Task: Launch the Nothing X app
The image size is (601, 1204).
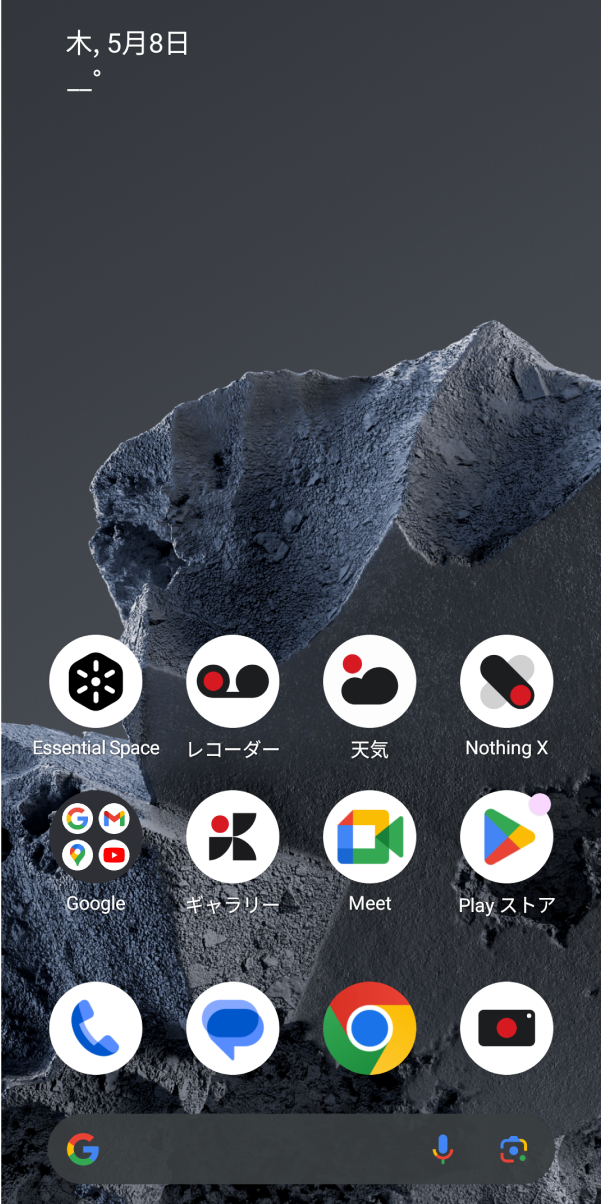Action: [x=506, y=681]
